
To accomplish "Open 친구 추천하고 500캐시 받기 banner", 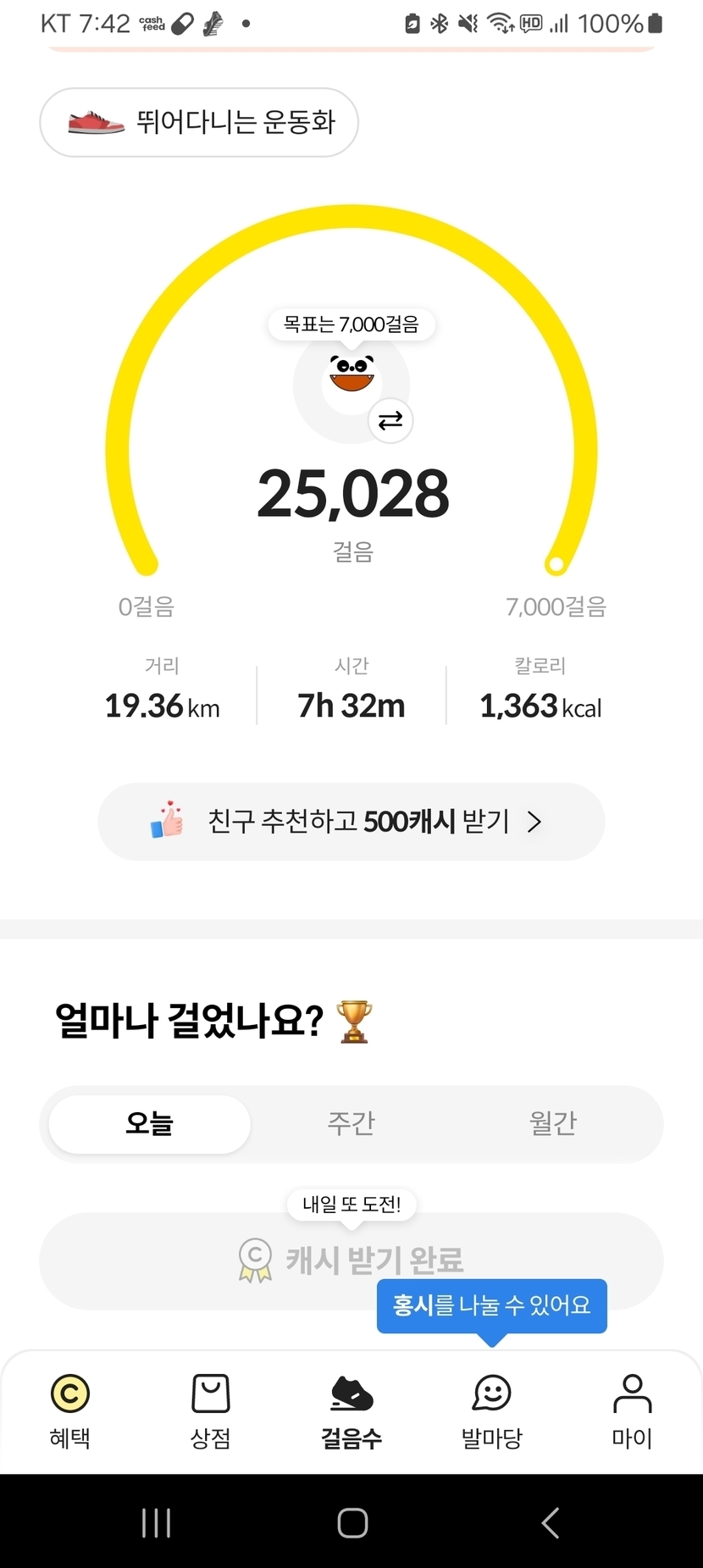I will pyautogui.click(x=351, y=822).
